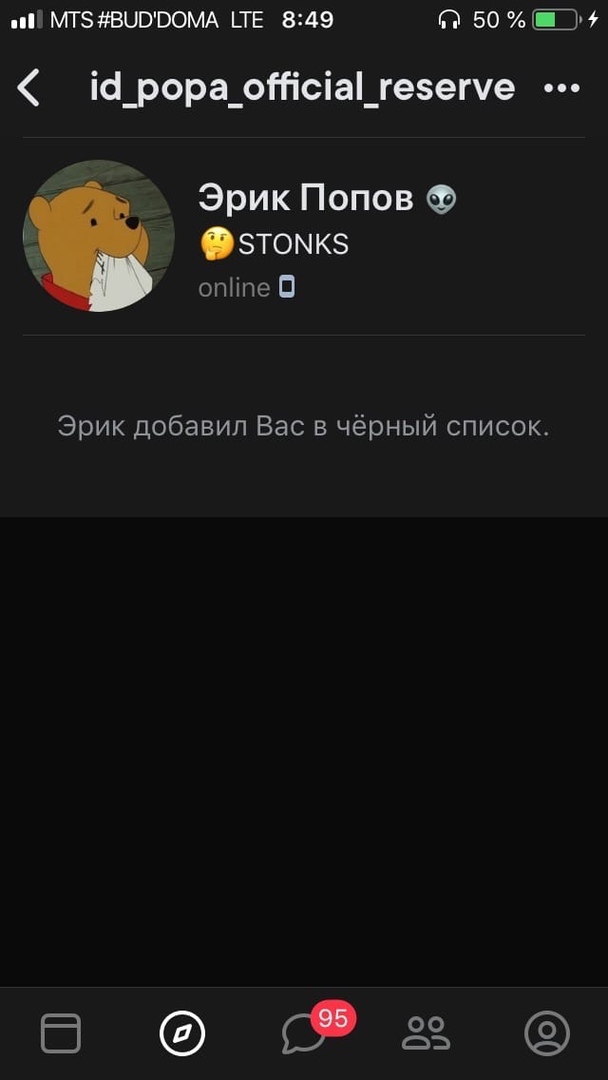Open the discover compass tab
This screenshot has height=1080, width=608.
182,1033
